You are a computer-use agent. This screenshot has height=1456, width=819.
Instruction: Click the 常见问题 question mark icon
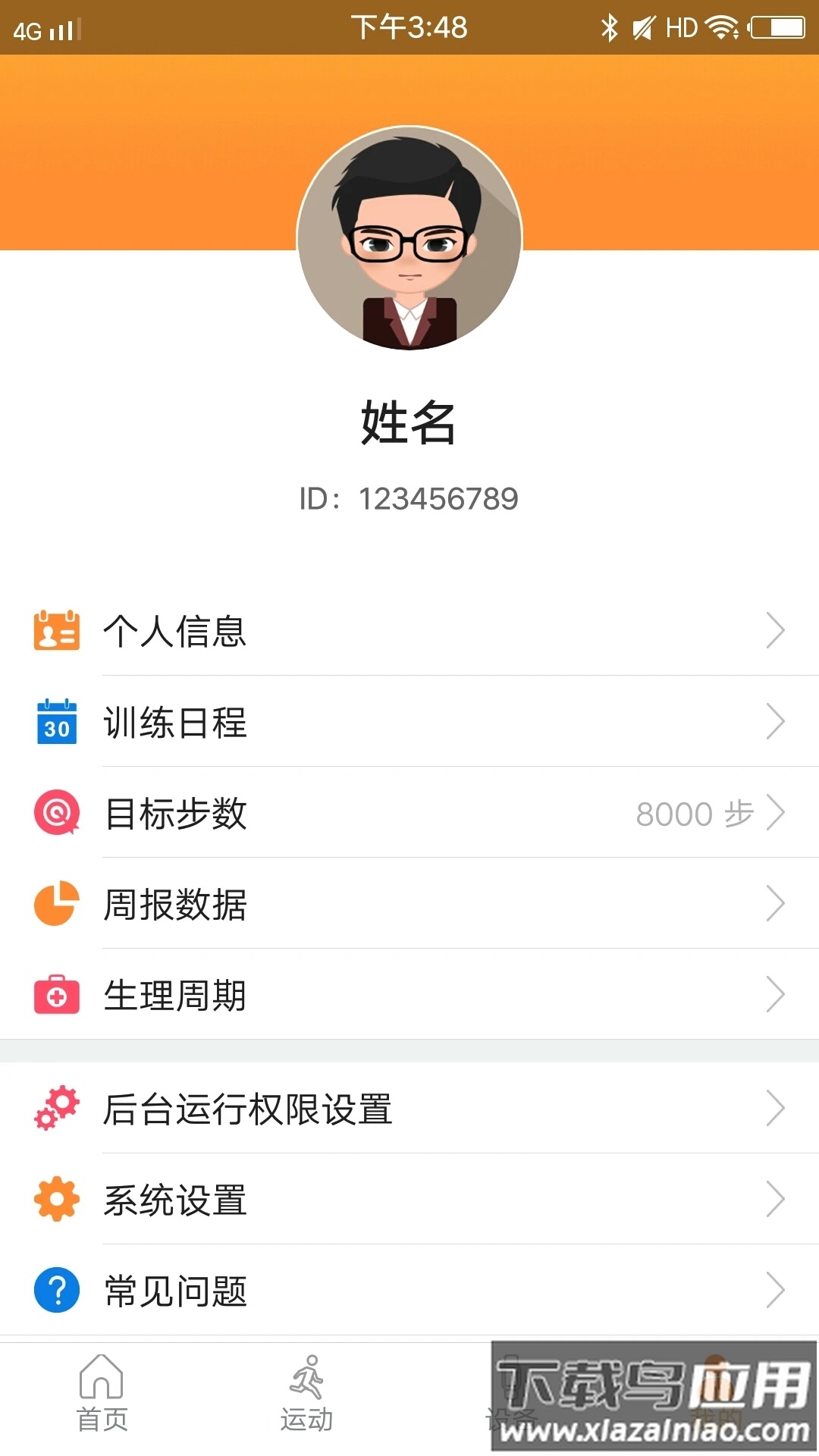point(55,1289)
